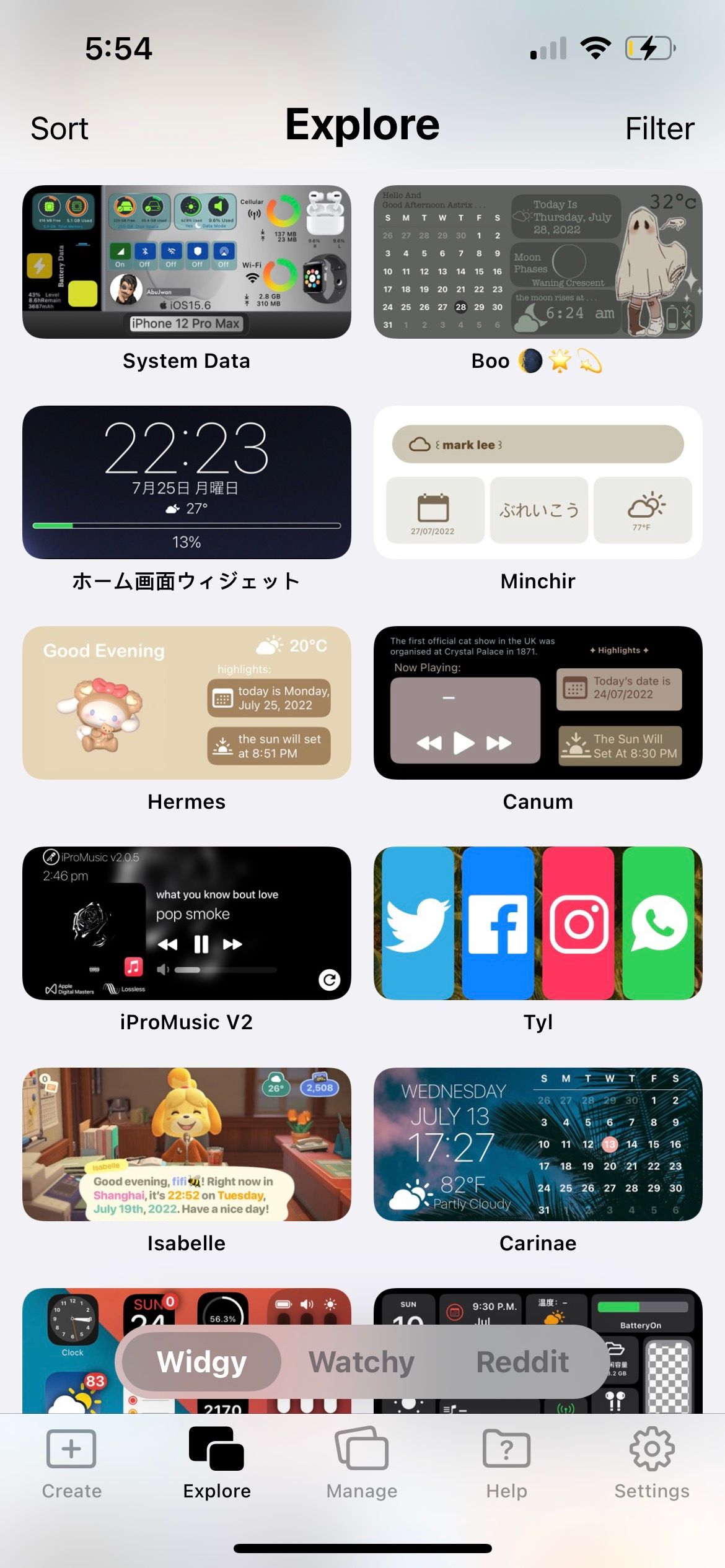Tap pause in the iProMusic V2 preview
The width and height of the screenshot is (725, 1568).
(200, 944)
